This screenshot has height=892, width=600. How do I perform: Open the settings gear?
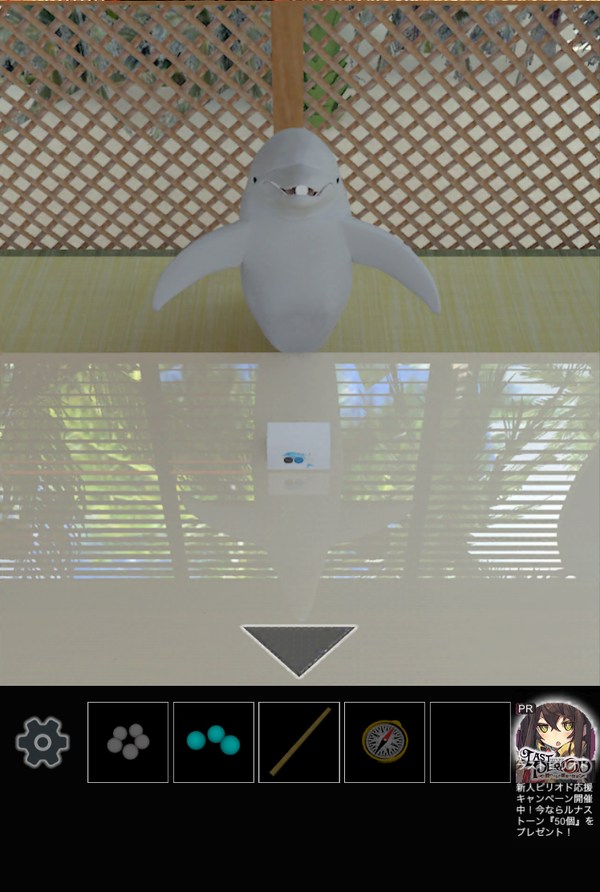[x=42, y=742]
